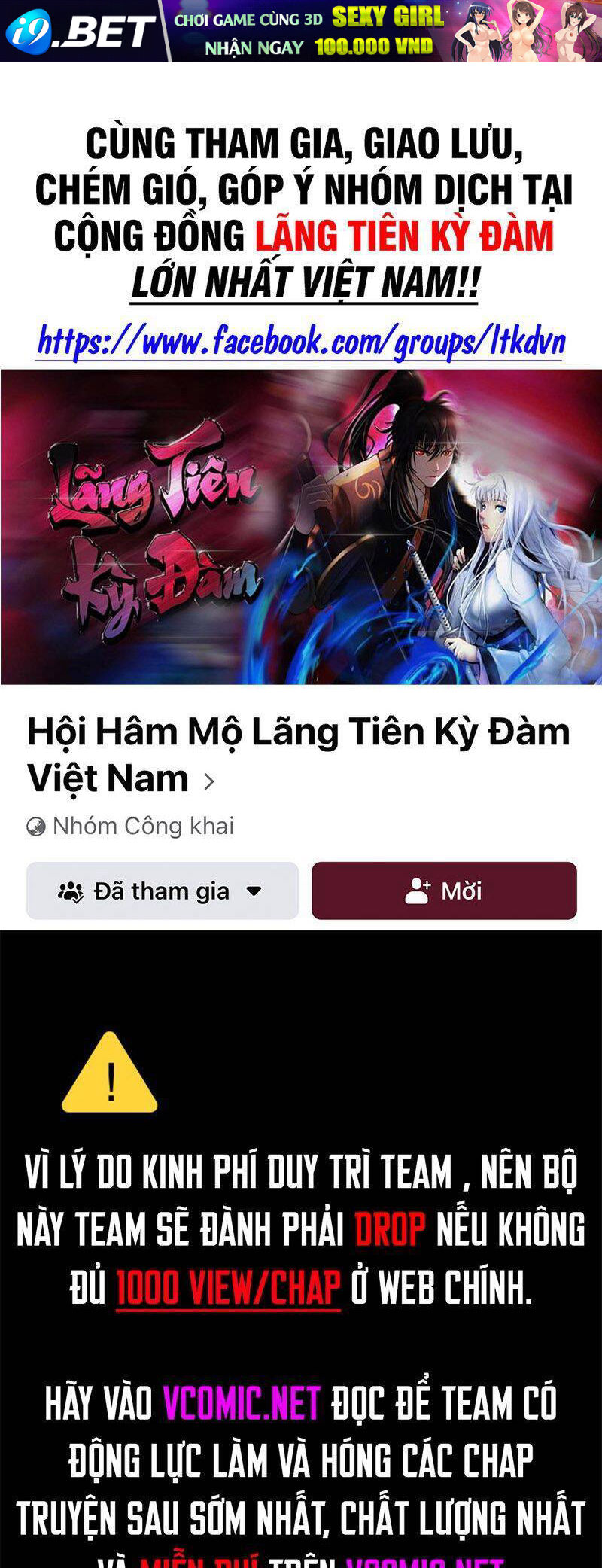Click the people icon on Đã tham gia button
Screen dimensions: 602x1568
click(x=71, y=891)
